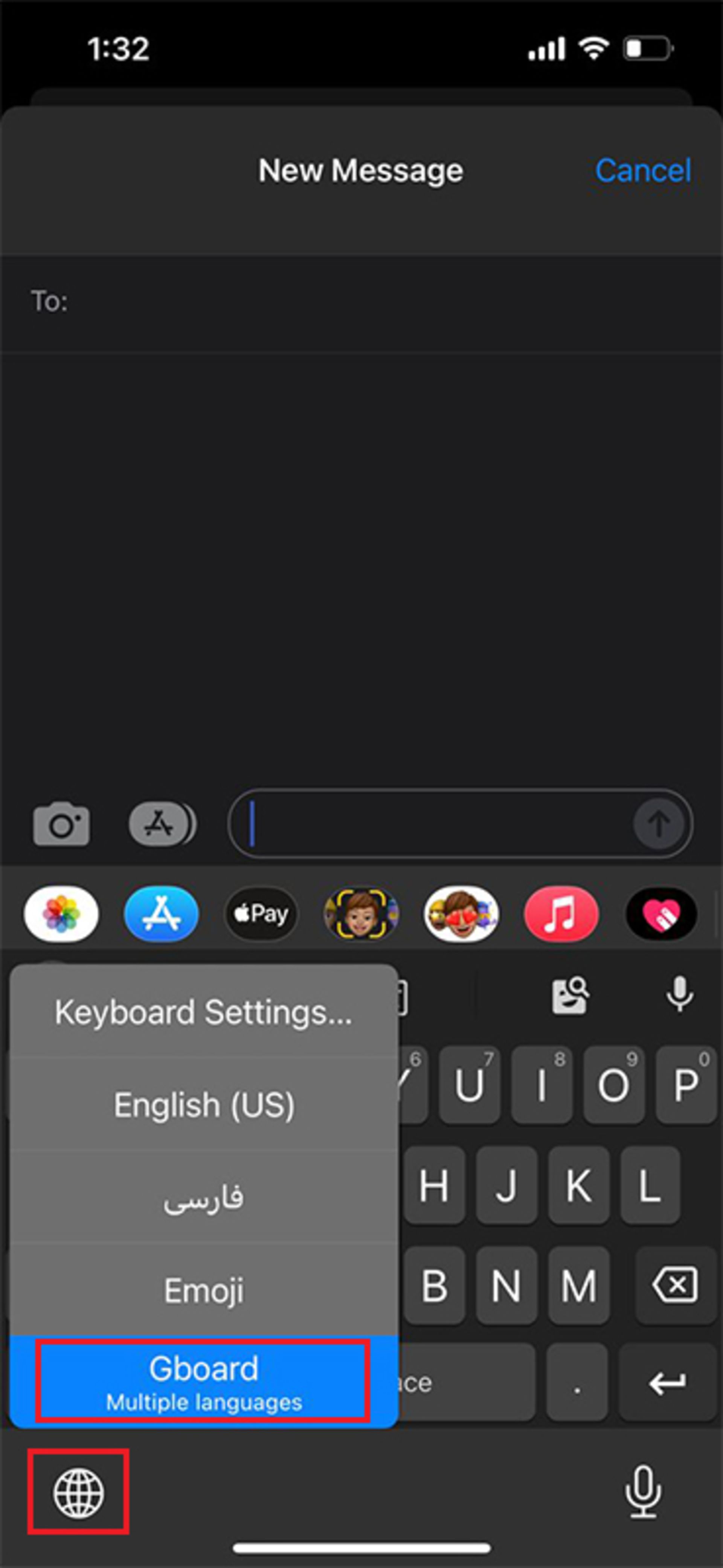723x1568 pixels.
Task: Tap the globe keyboard switcher
Action: coord(78,1493)
